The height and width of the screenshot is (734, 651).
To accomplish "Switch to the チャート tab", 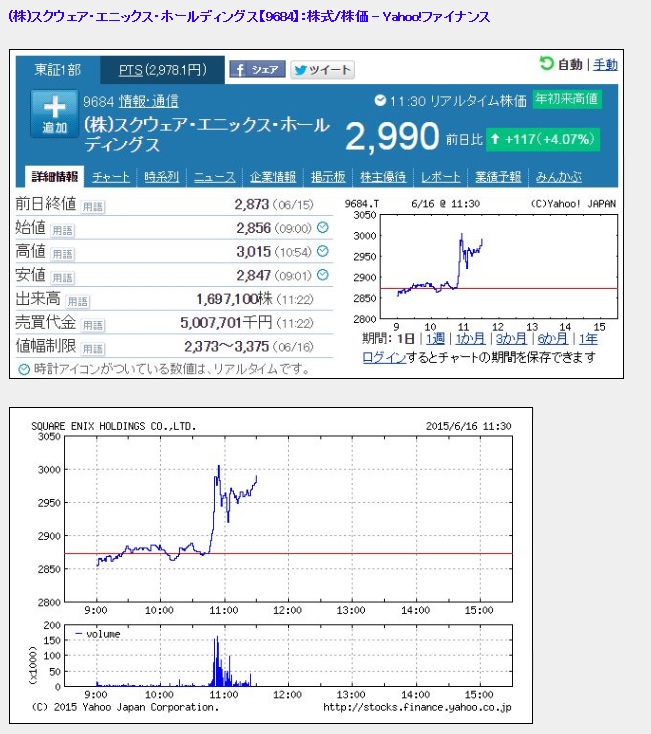I will click(111, 177).
